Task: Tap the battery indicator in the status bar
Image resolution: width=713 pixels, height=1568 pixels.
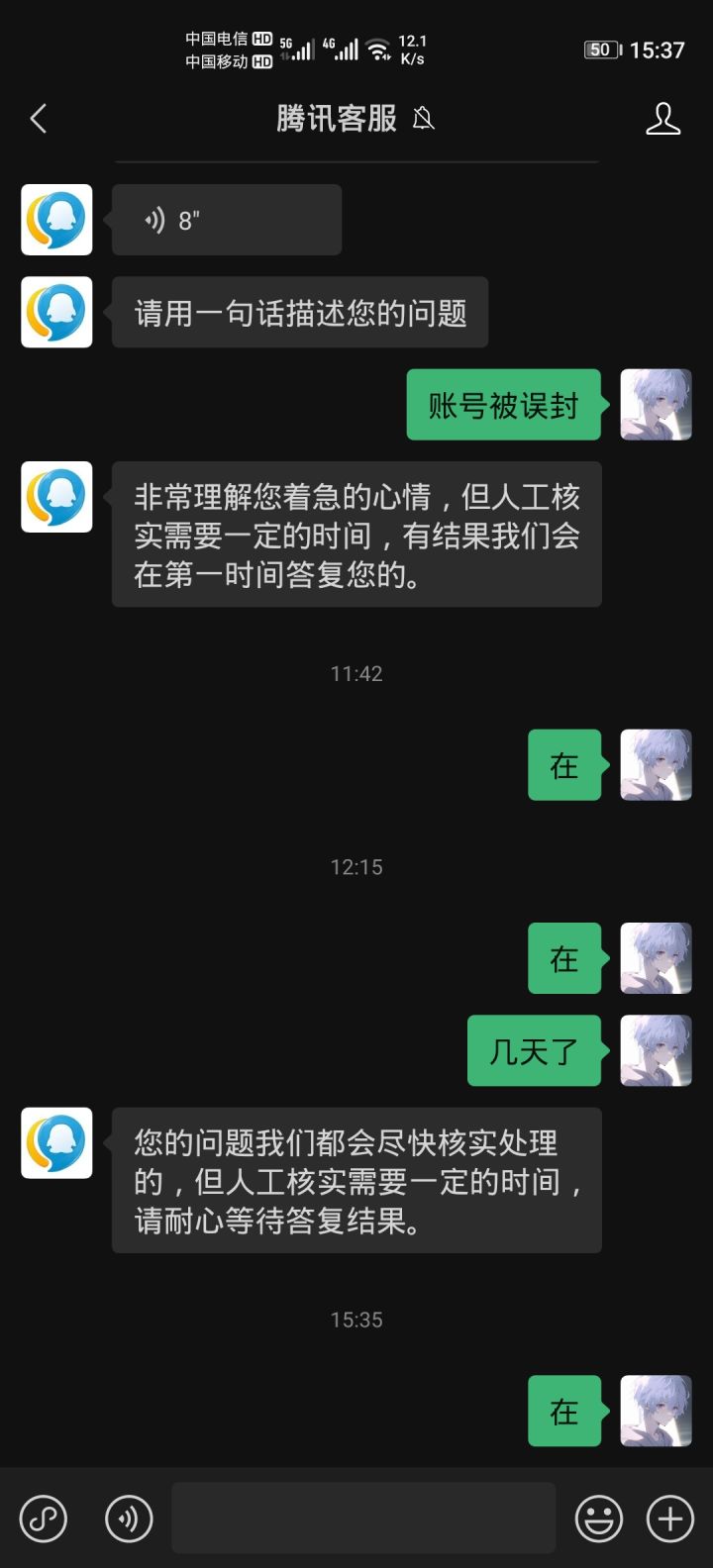Action: pyautogui.click(x=602, y=49)
